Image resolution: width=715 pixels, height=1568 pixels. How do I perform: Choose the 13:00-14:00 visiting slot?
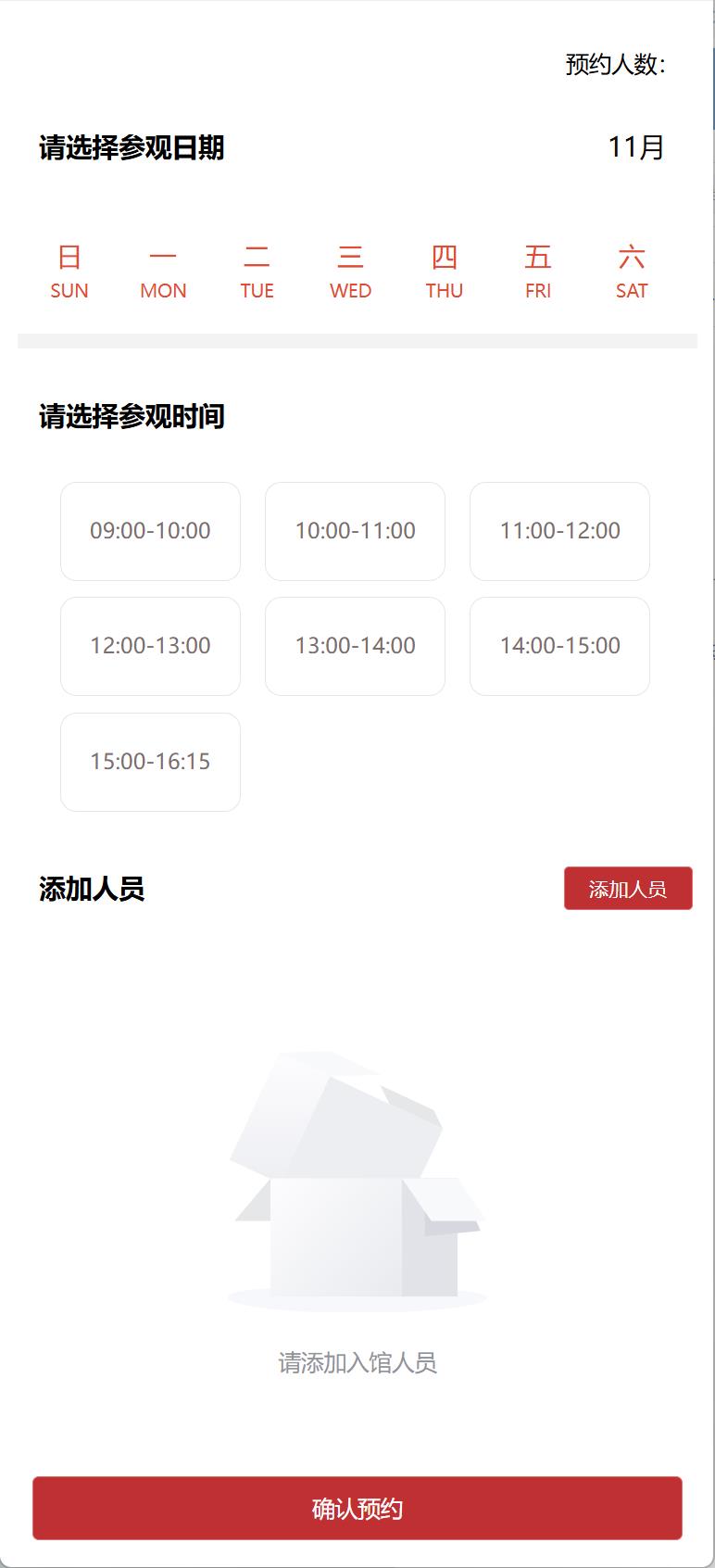point(355,646)
